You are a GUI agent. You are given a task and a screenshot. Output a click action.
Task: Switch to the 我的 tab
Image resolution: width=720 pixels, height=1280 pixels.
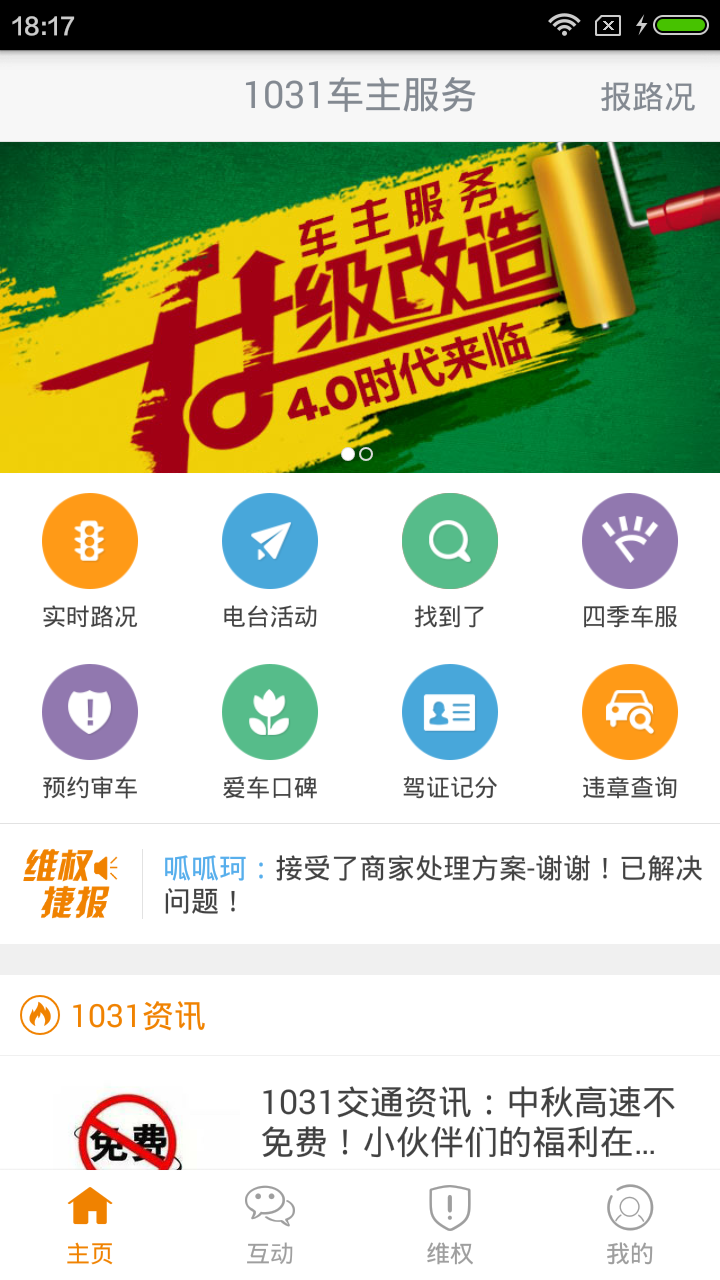[x=630, y=1225]
